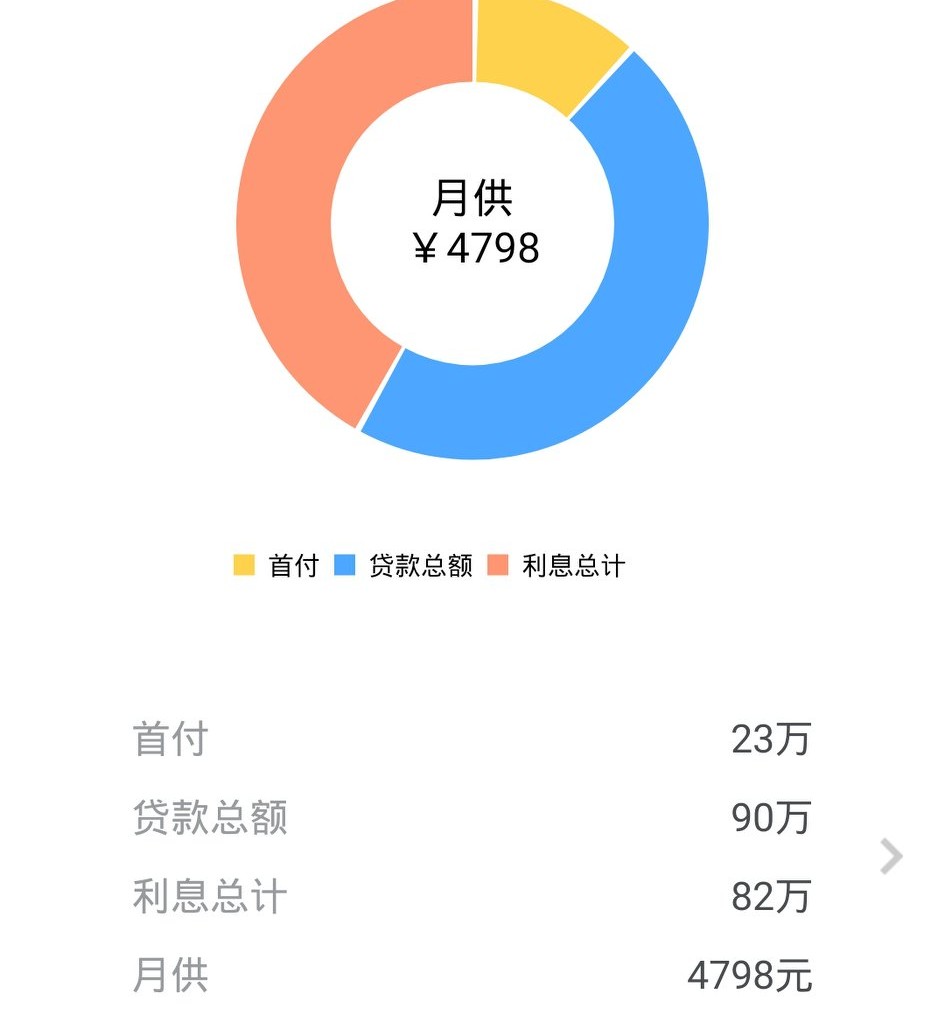The width and height of the screenshot is (945, 1015).
Task: Select the 贷款总额 legend text label
Action: pos(424,565)
